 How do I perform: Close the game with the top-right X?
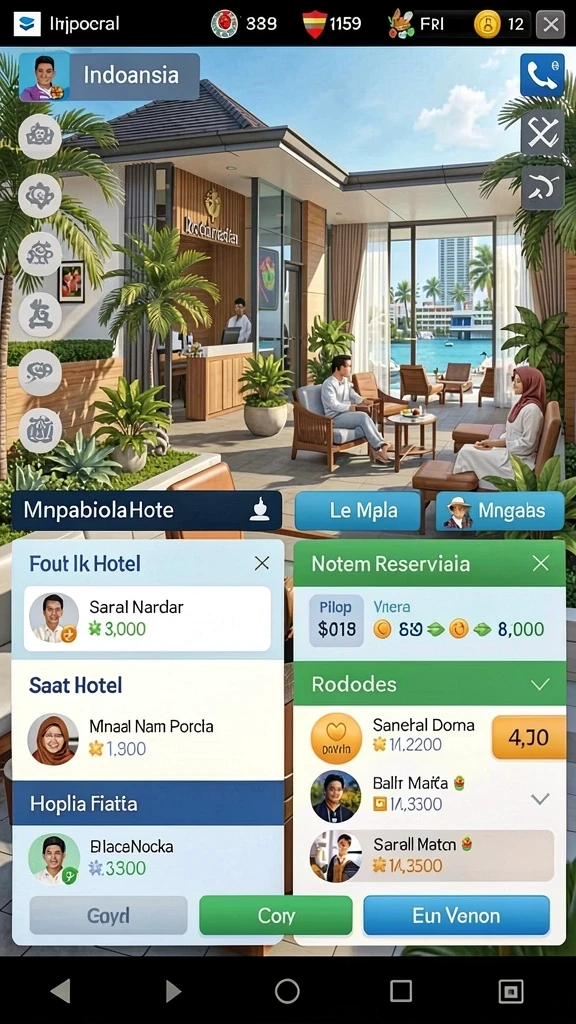click(x=550, y=25)
